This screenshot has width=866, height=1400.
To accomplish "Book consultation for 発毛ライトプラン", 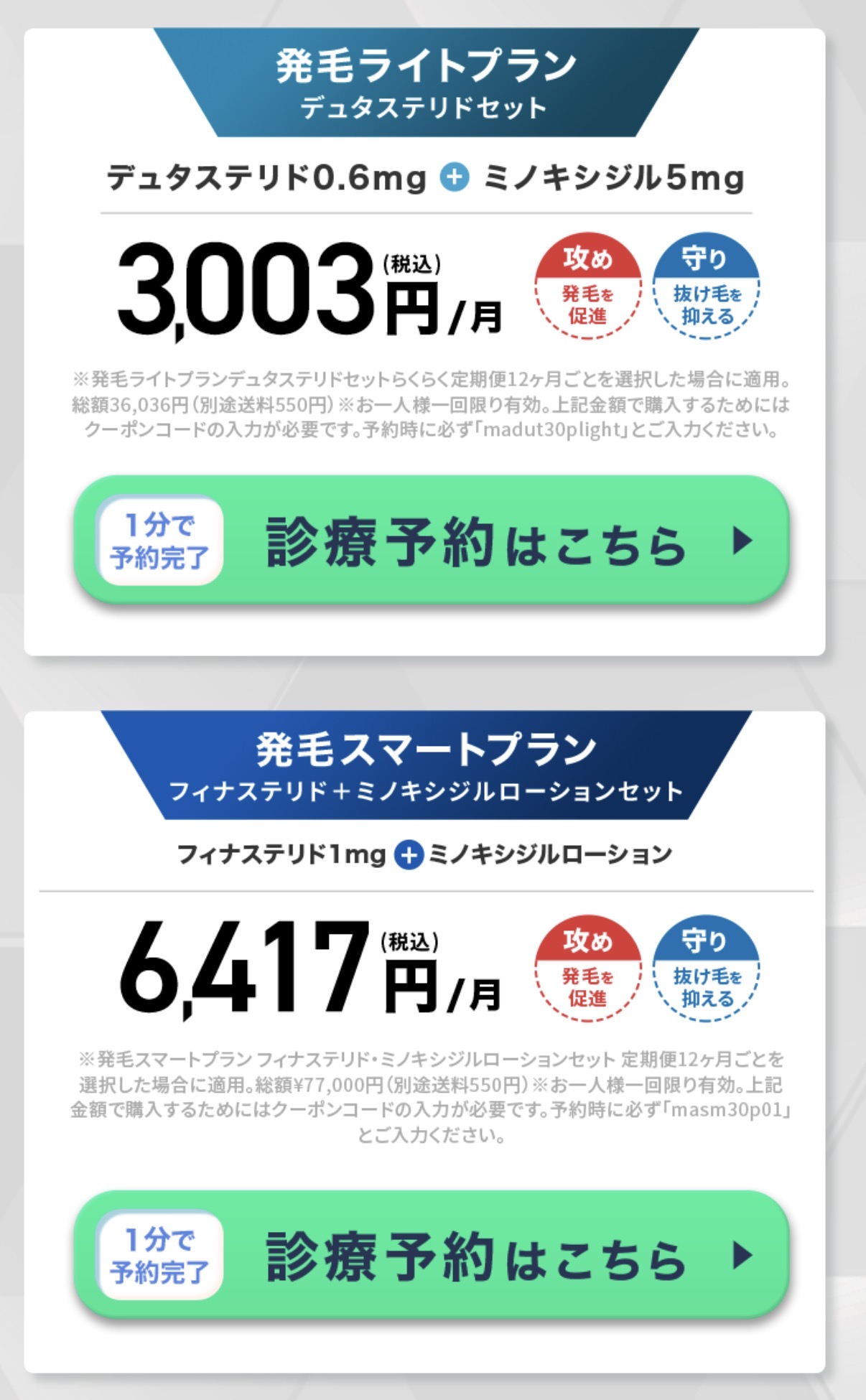I will click(432, 541).
